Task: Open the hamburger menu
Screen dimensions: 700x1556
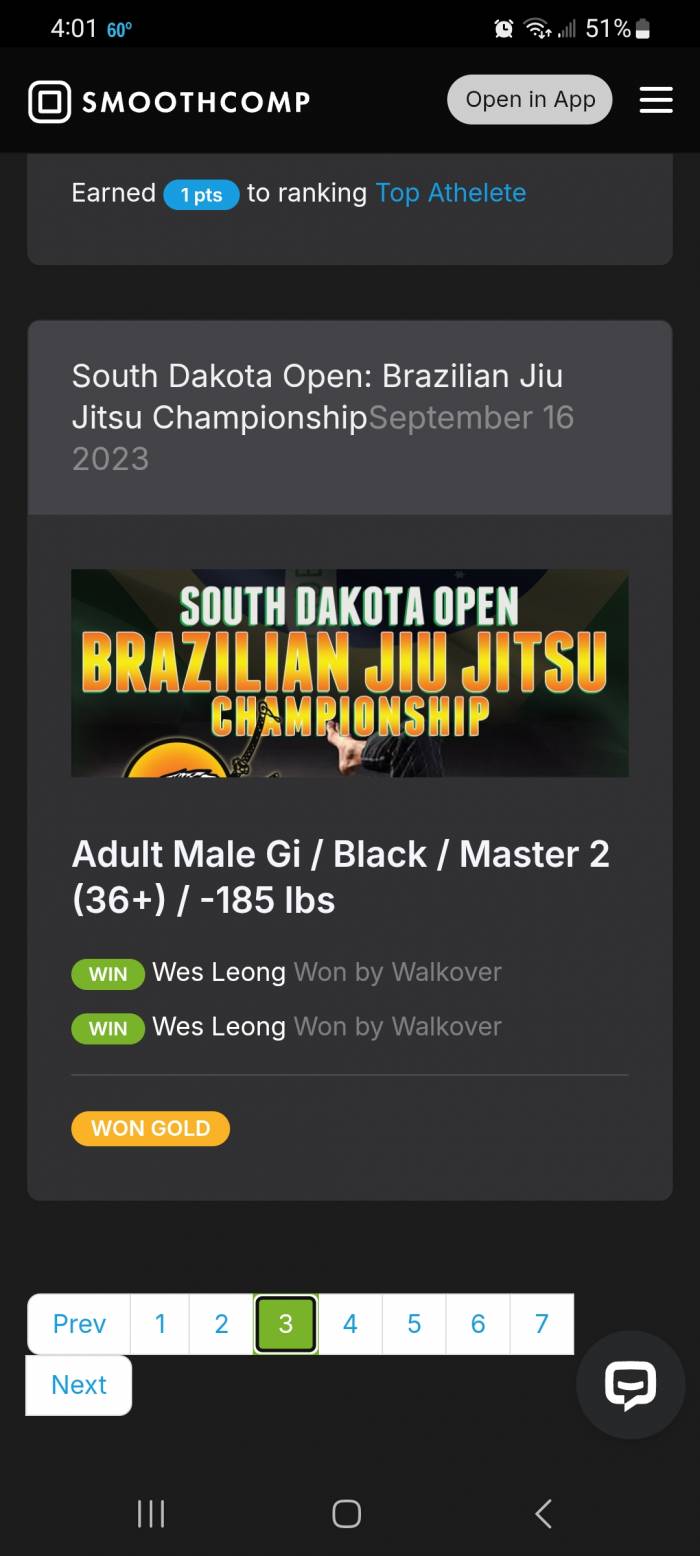Action: pyautogui.click(x=655, y=100)
